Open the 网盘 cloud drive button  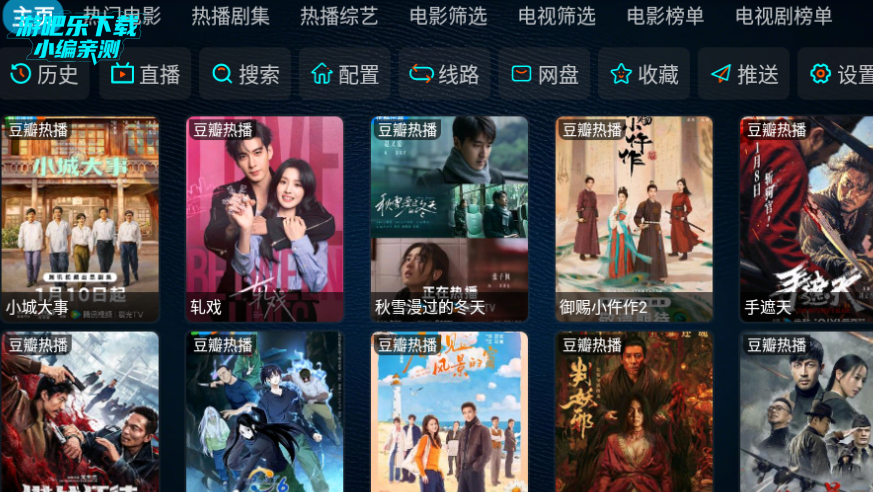pyautogui.click(x=545, y=74)
